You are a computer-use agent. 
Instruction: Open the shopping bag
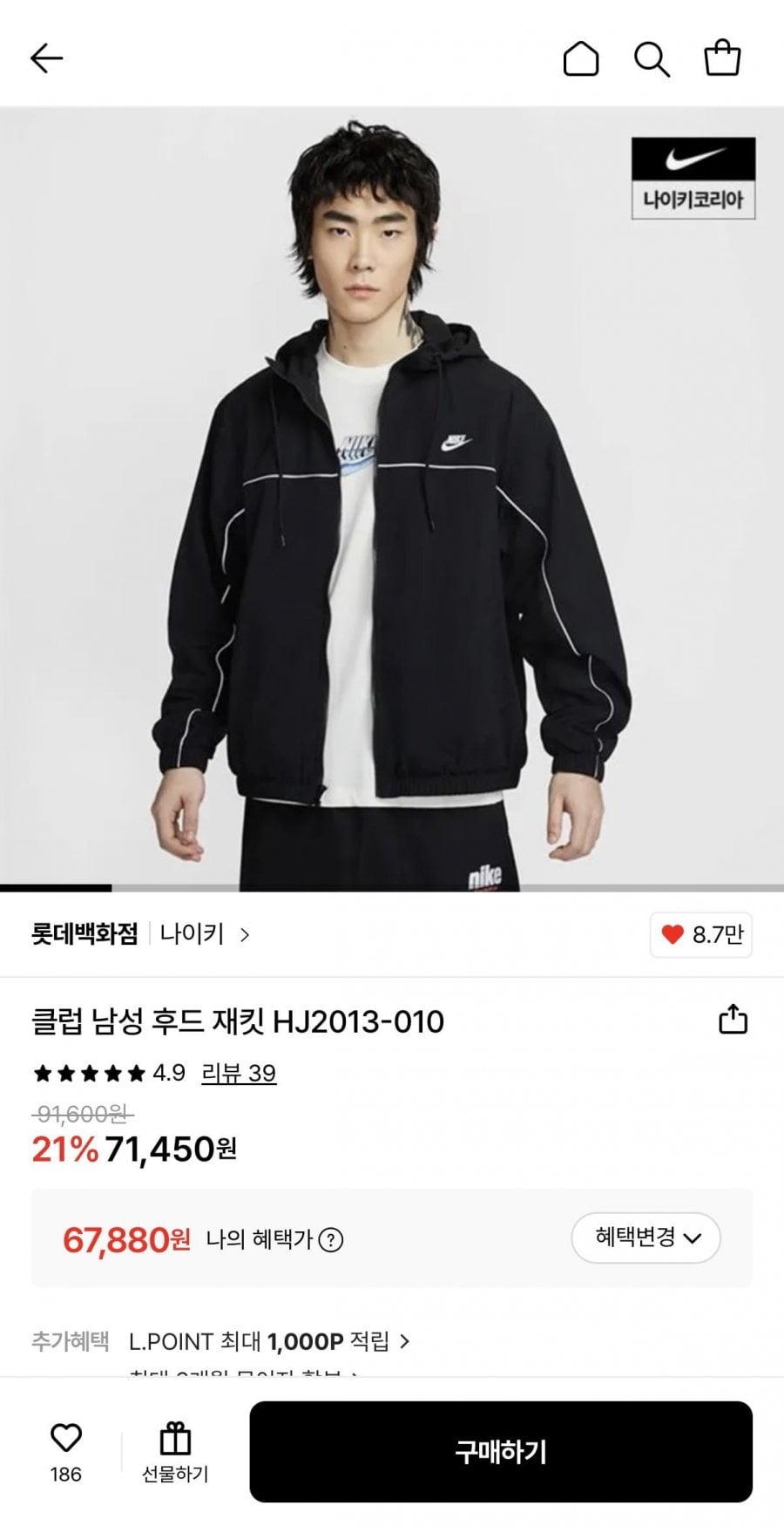(722, 58)
